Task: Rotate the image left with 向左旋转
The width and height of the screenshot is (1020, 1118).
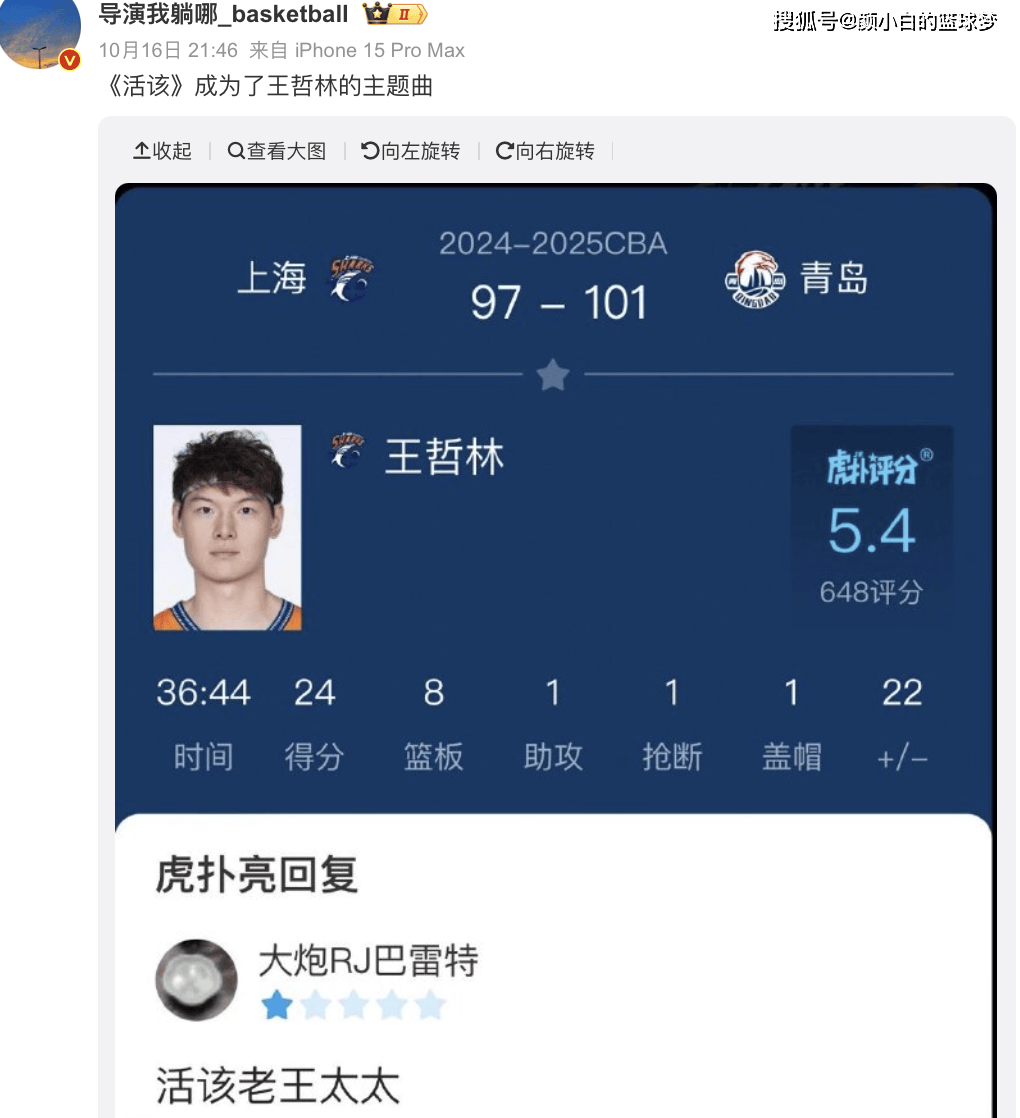Action: point(411,151)
